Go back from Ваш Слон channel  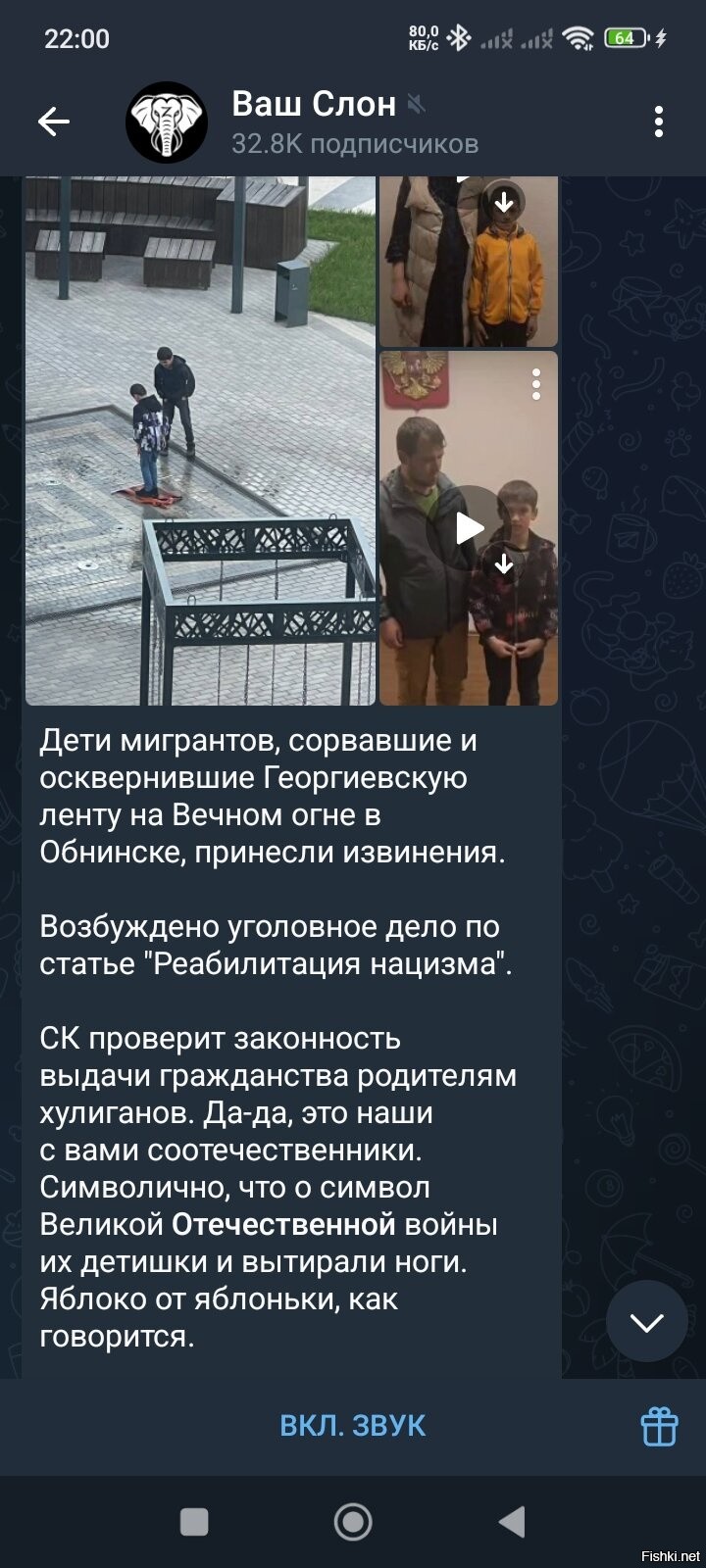pyautogui.click(x=54, y=122)
